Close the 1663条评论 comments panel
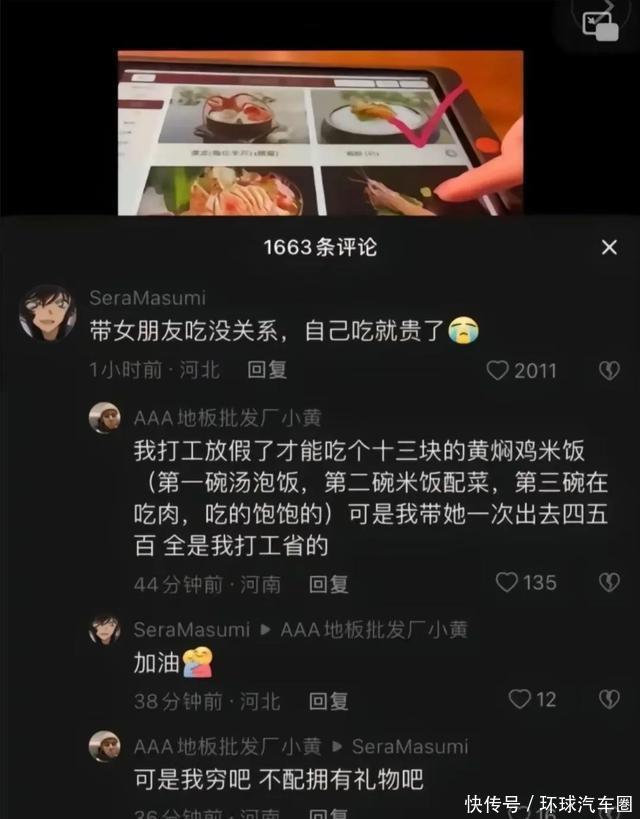This screenshot has height=819, width=640. click(x=609, y=247)
